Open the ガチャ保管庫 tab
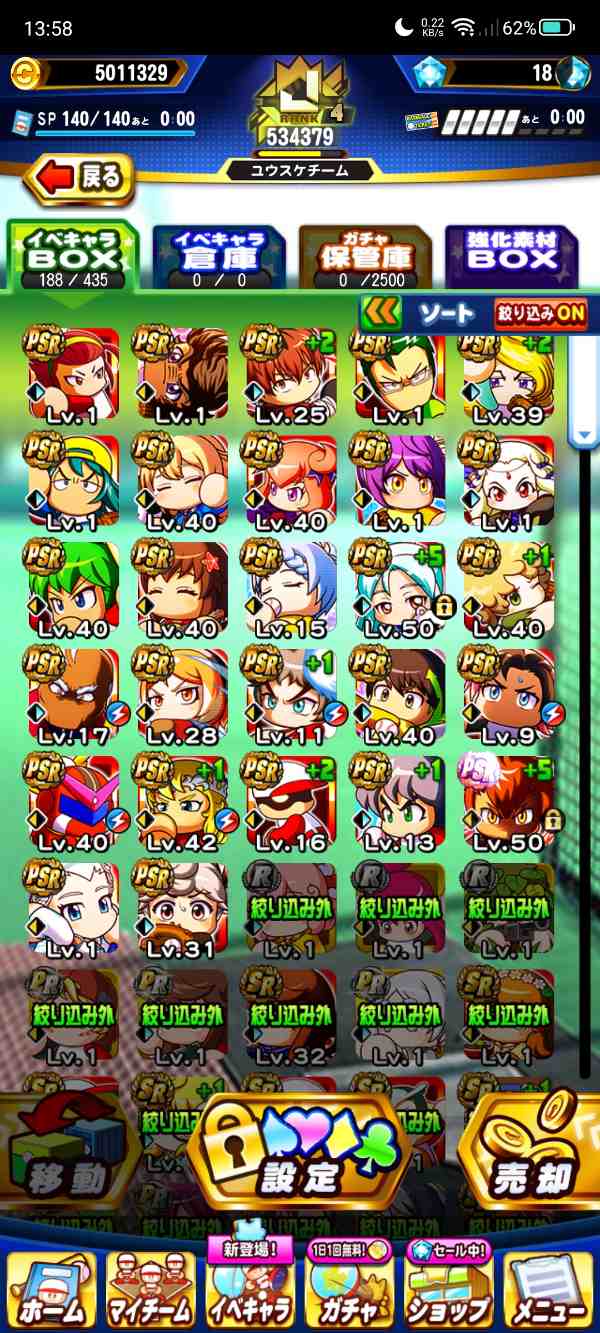The height and width of the screenshot is (1333, 600). point(364,258)
